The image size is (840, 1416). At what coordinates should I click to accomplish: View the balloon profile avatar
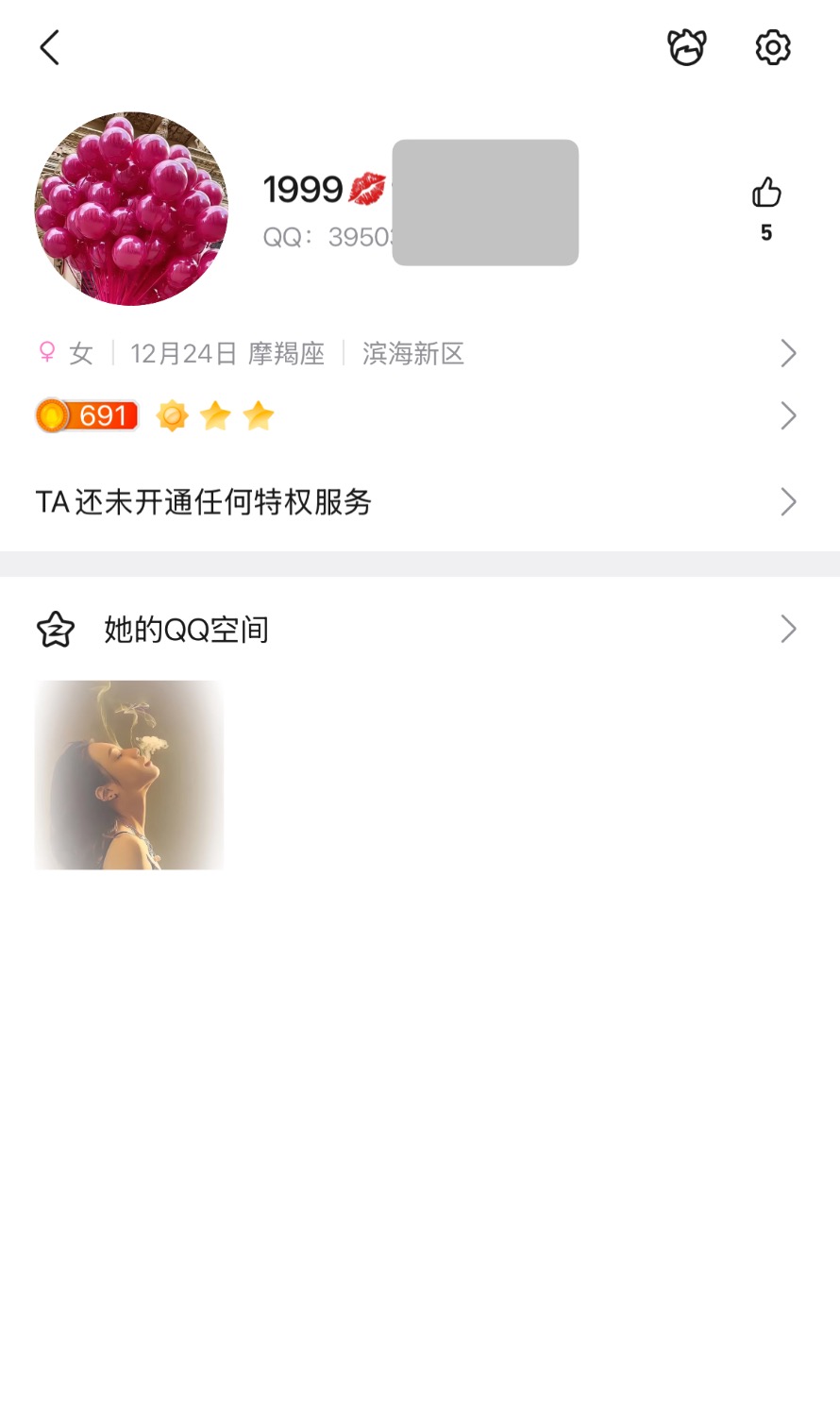(131, 209)
